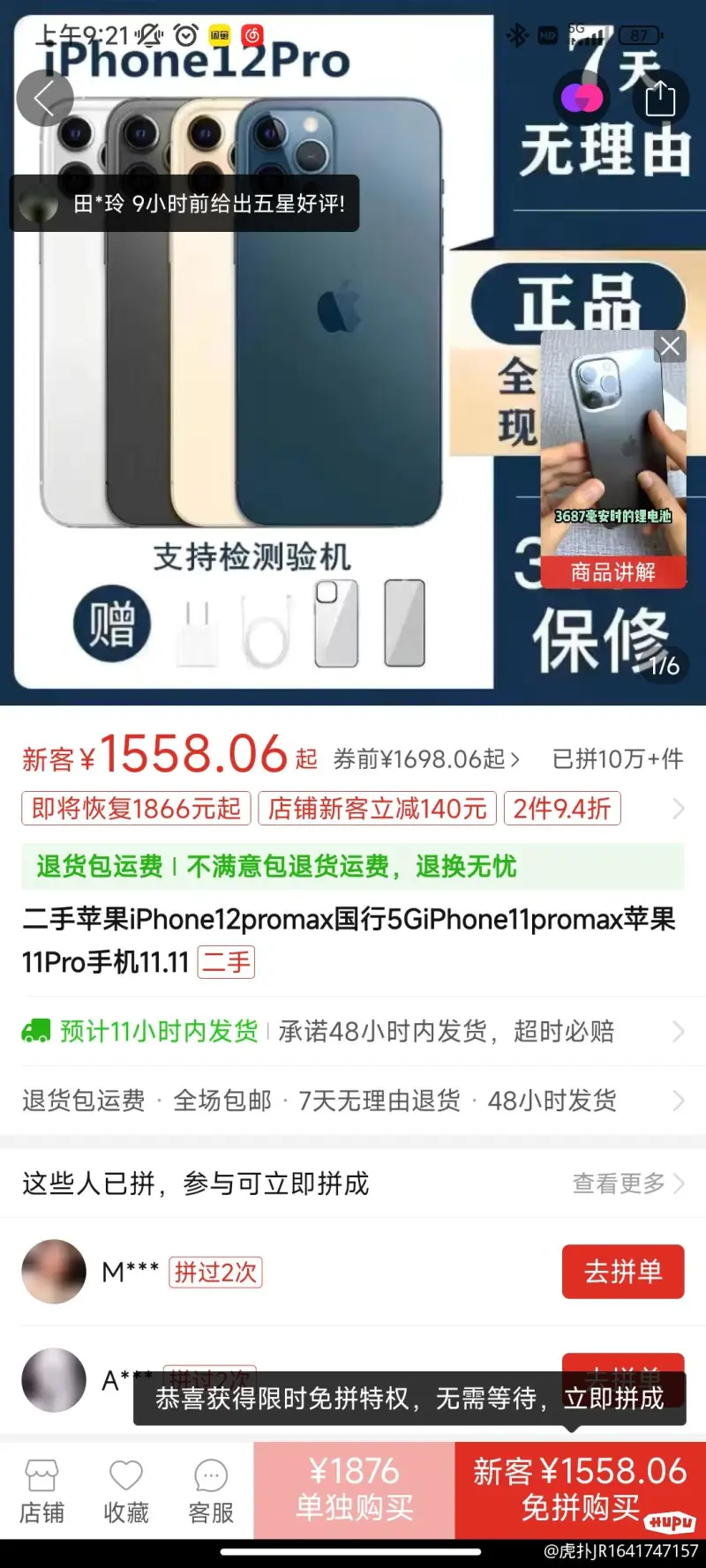The width and height of the screenshot is (706, 1568).
Task: Open the 预计11小时内发货 shipping details row
Action: click(353, 1031)
